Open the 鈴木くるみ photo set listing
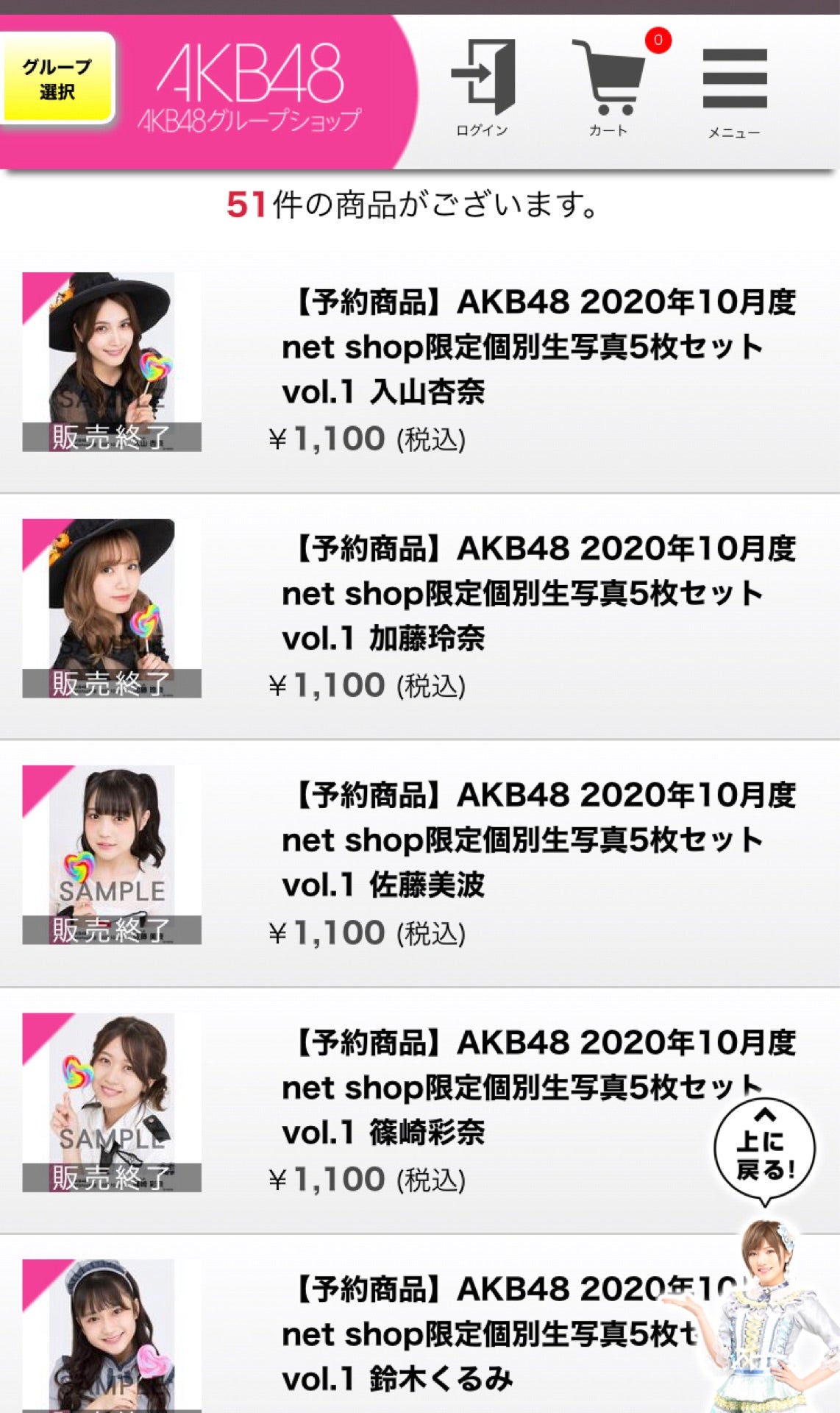 click(485, 1334)
